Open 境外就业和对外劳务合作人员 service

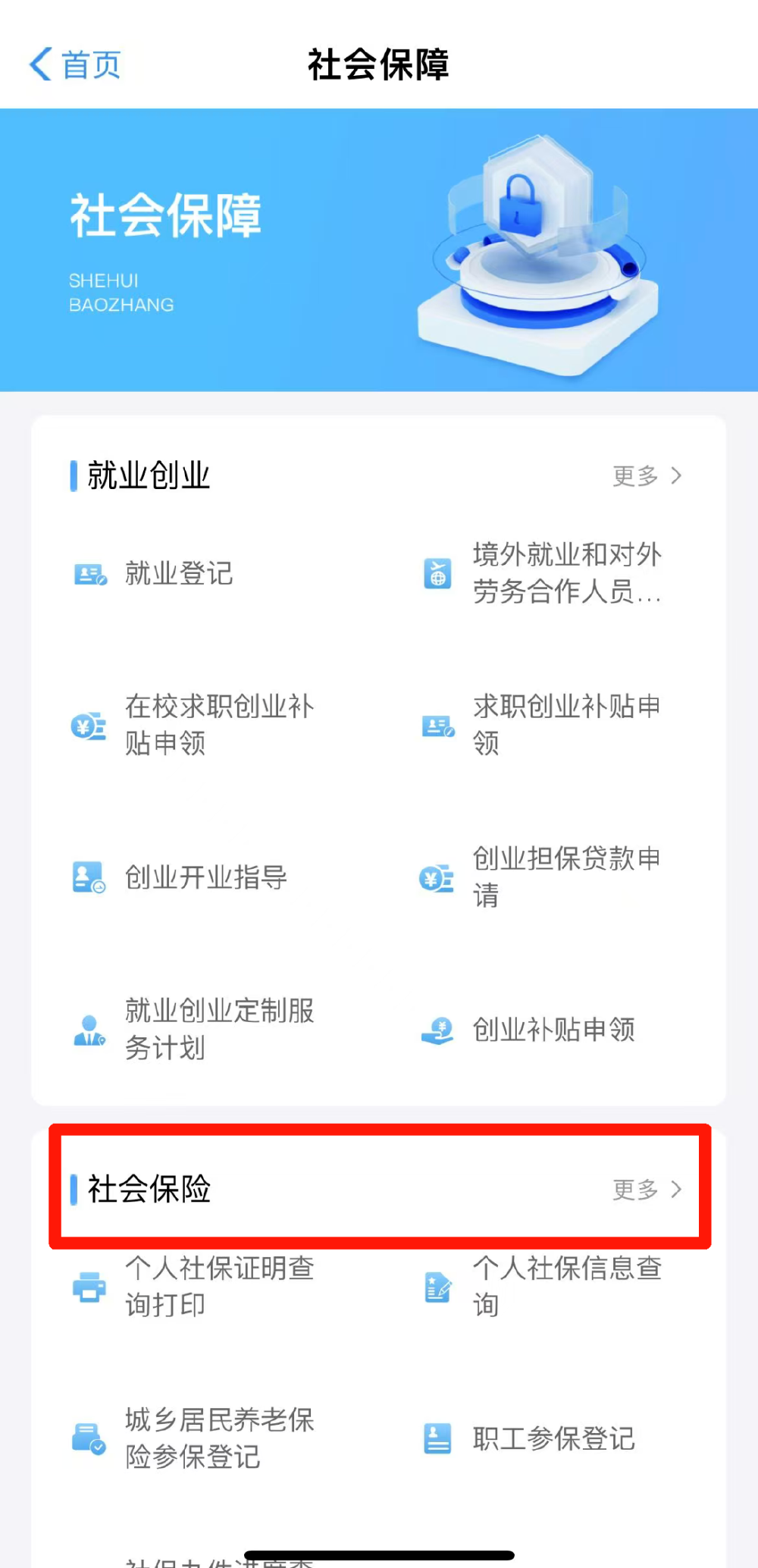click(x=542, y=573)
